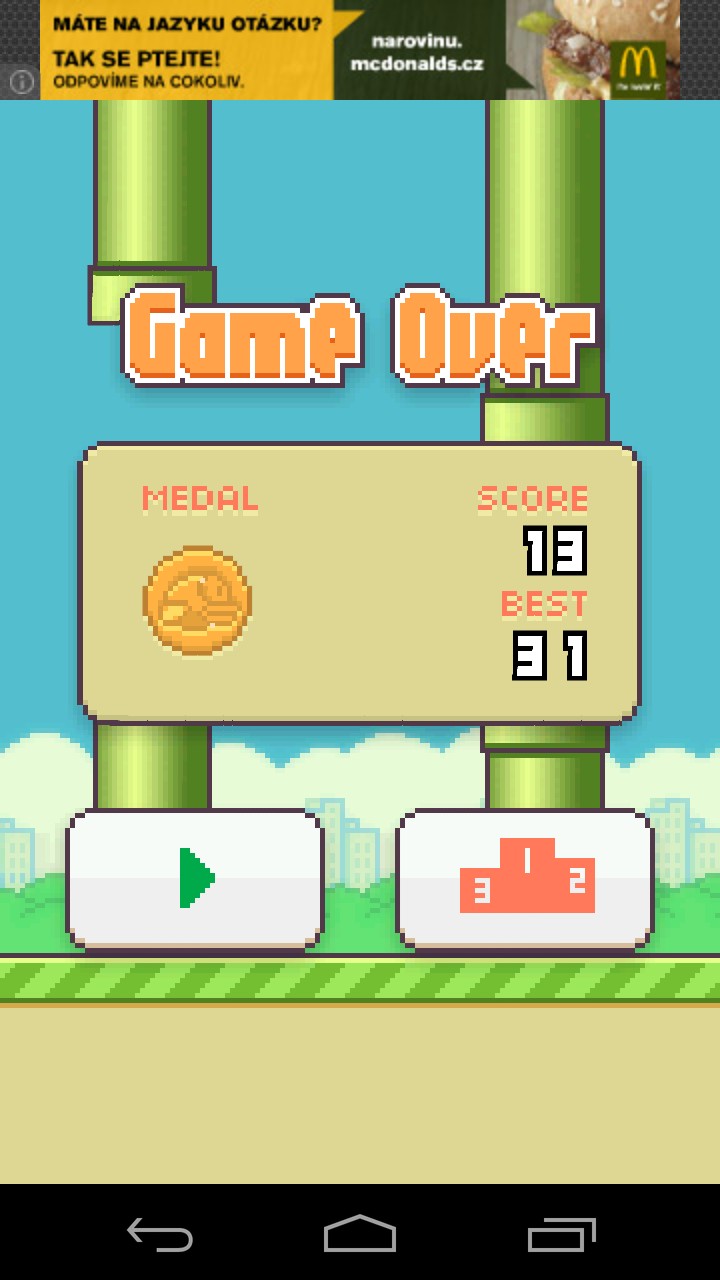Go back using the system back button
The width and height of the screenshot is (720, 1280).
[x=160, y=1234]
